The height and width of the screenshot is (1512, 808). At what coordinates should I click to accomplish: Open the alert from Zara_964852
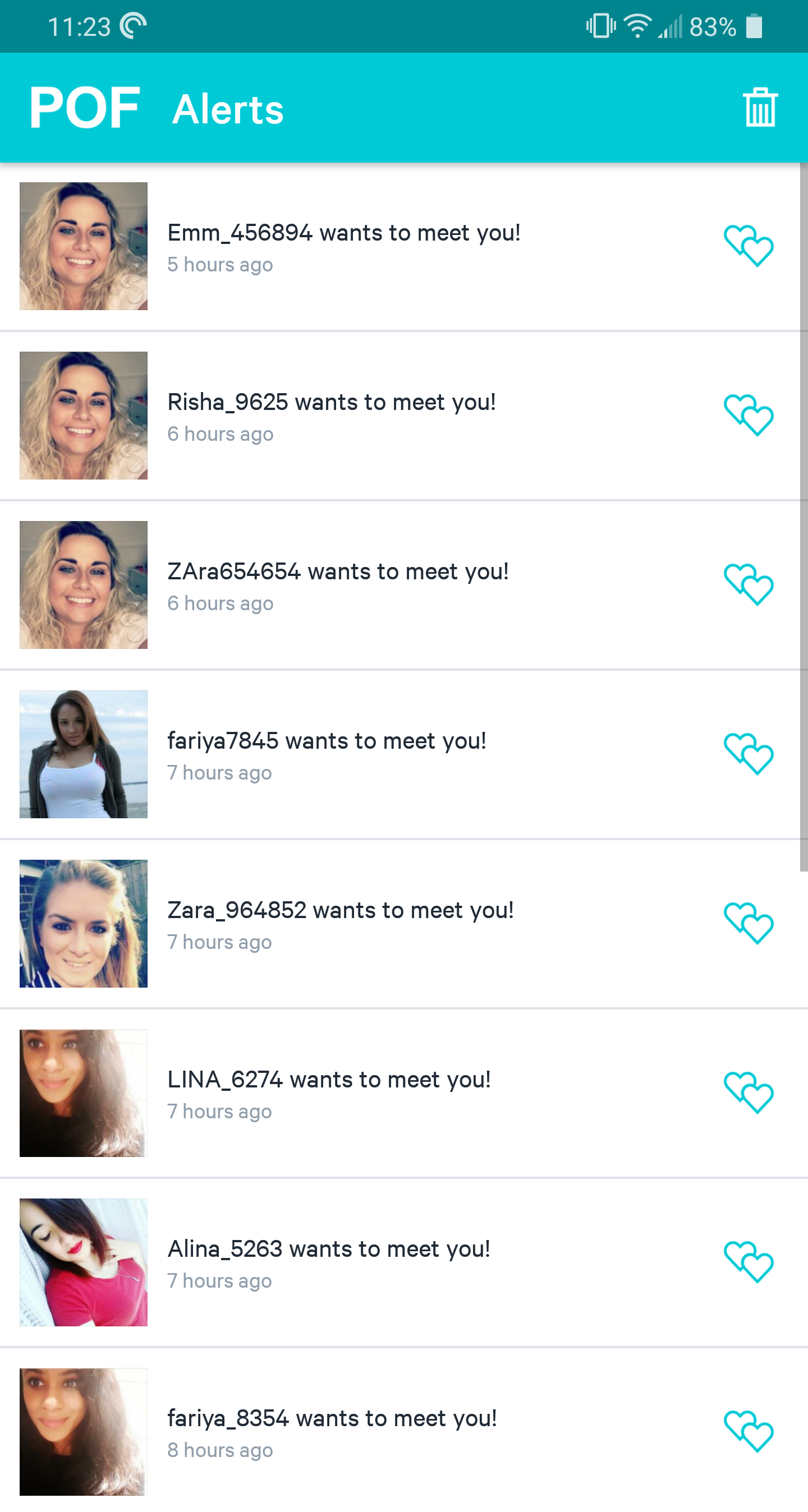[x=341, y=924]
